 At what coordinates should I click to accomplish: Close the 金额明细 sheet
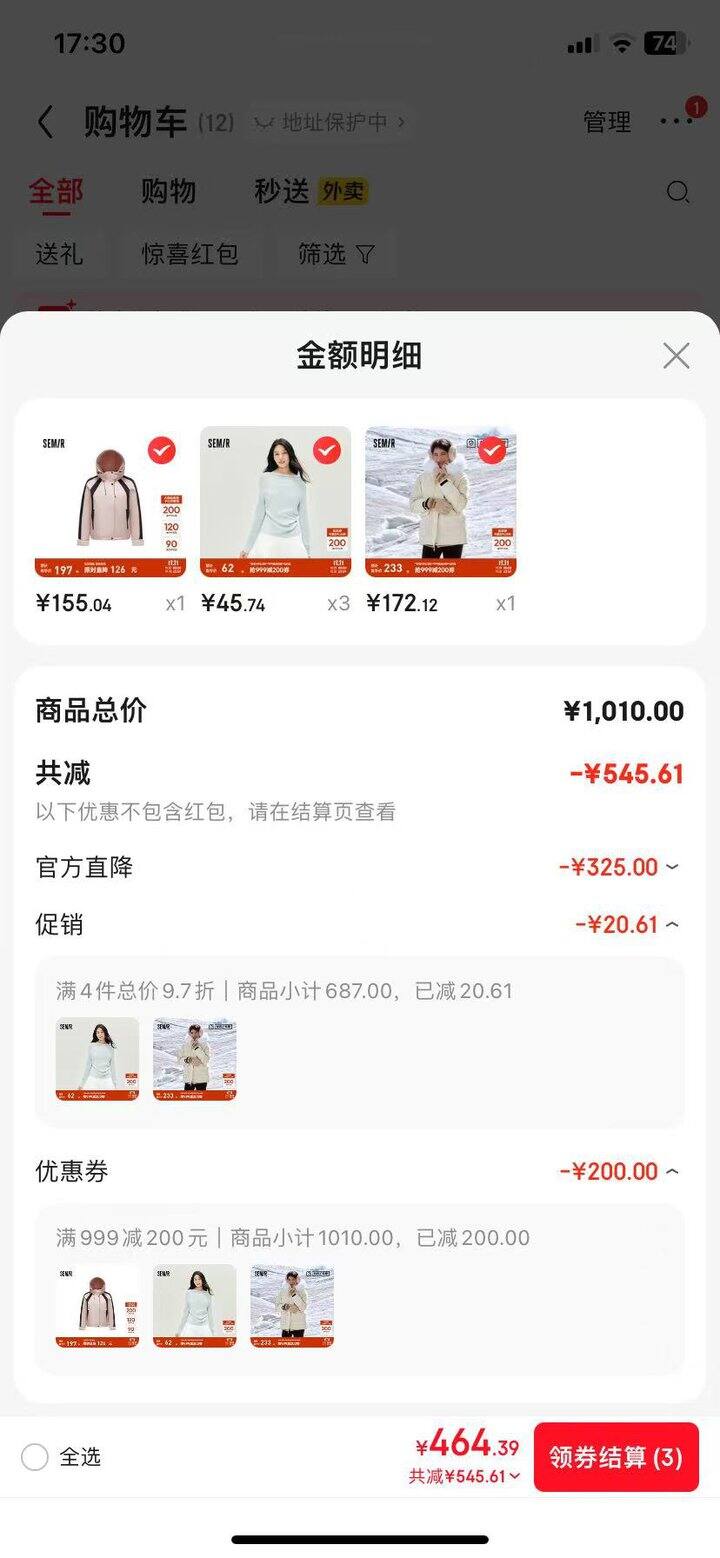[676, 355]
